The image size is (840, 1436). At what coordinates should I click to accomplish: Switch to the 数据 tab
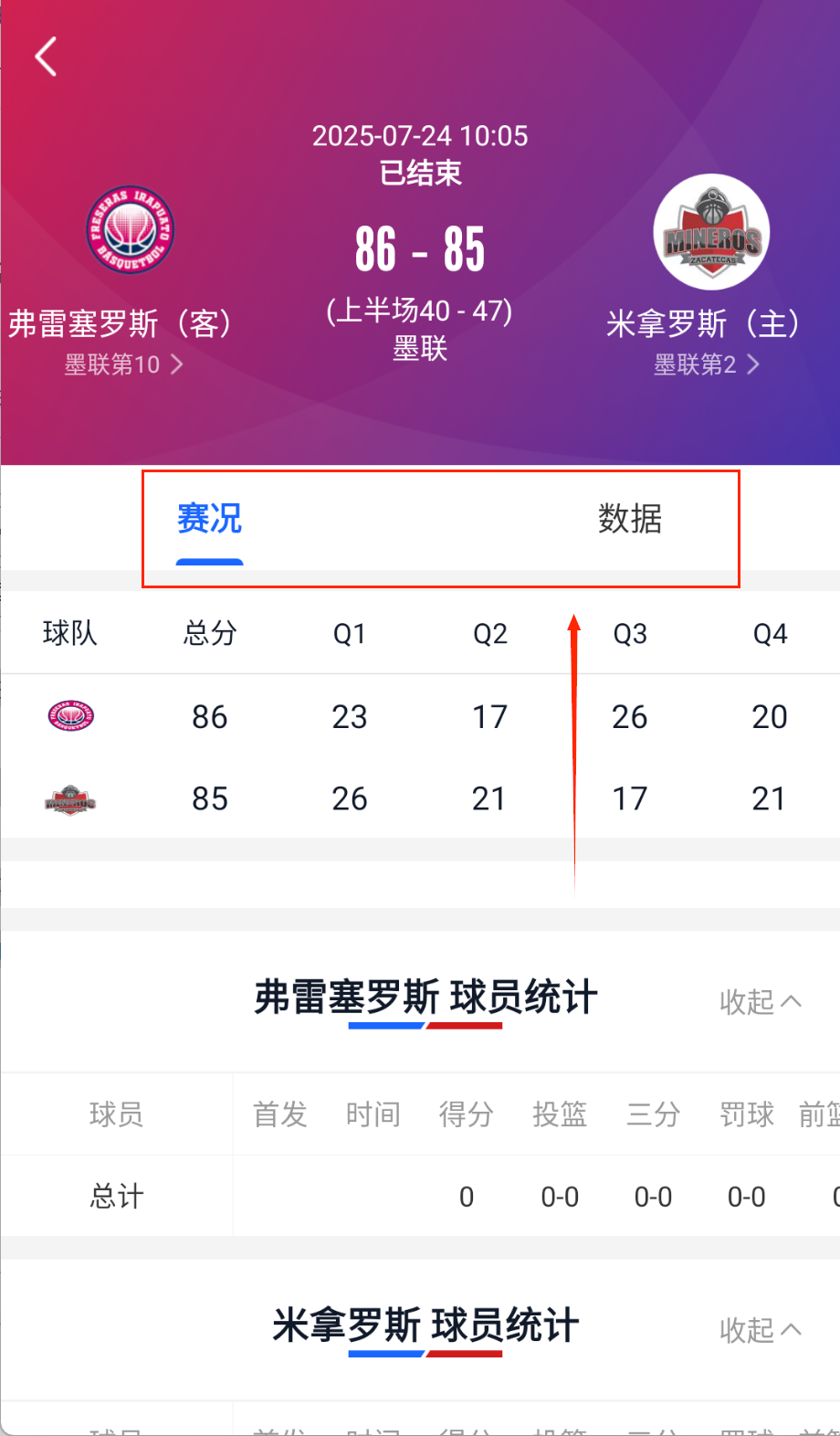click(629, 519)
